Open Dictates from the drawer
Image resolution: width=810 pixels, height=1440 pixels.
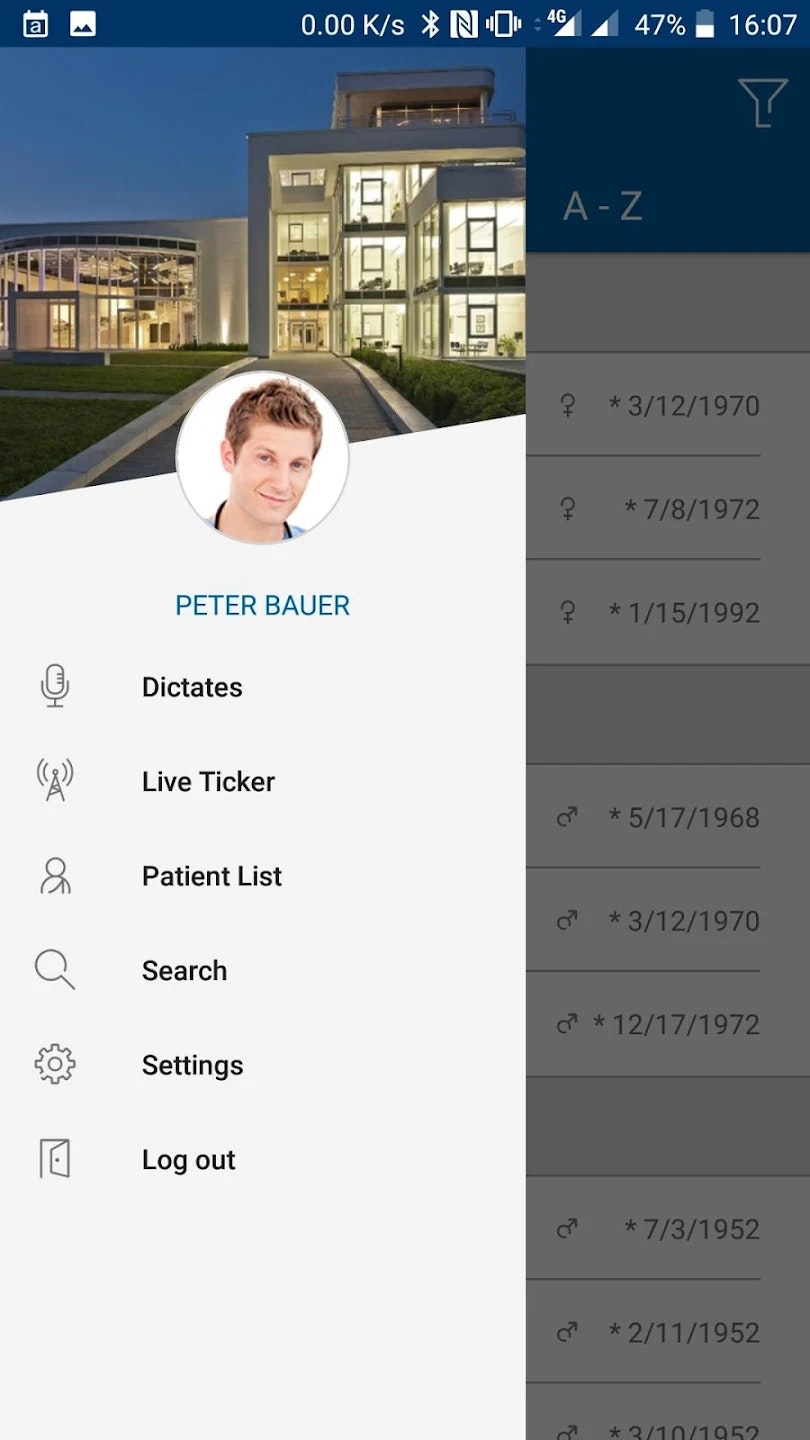(192, 687)
